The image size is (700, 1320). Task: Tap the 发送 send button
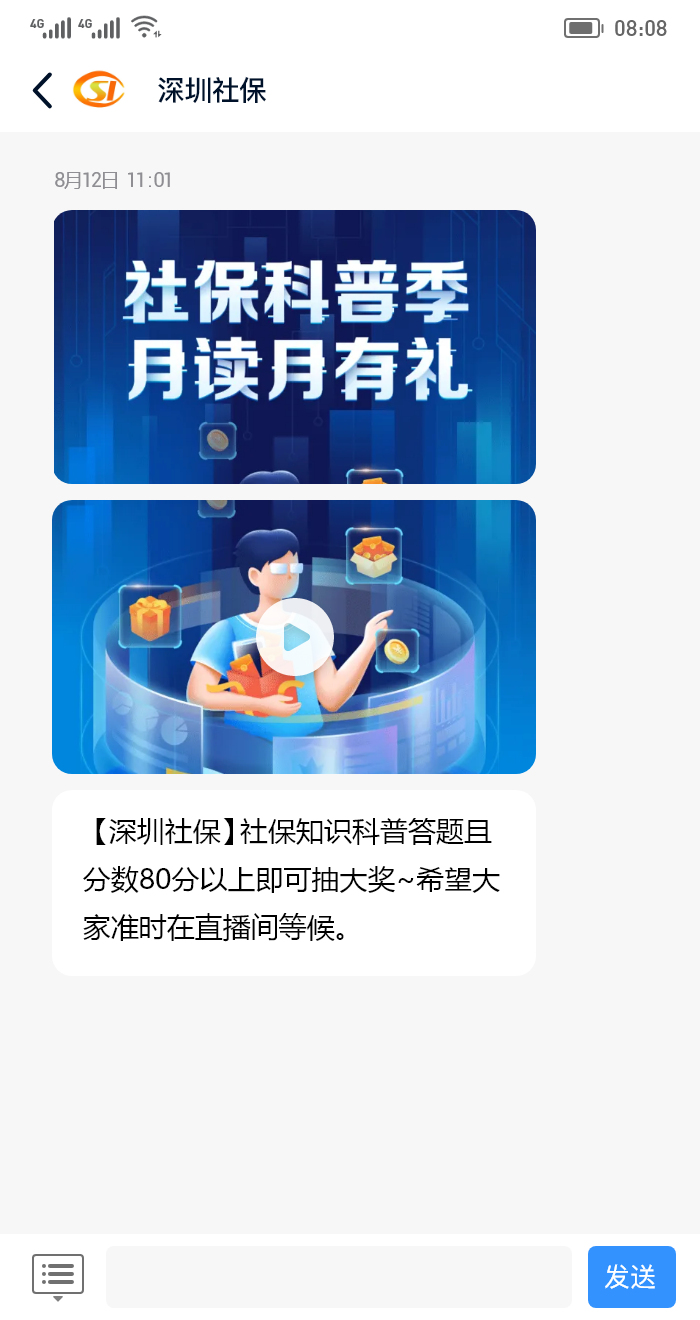(631, 1277)
